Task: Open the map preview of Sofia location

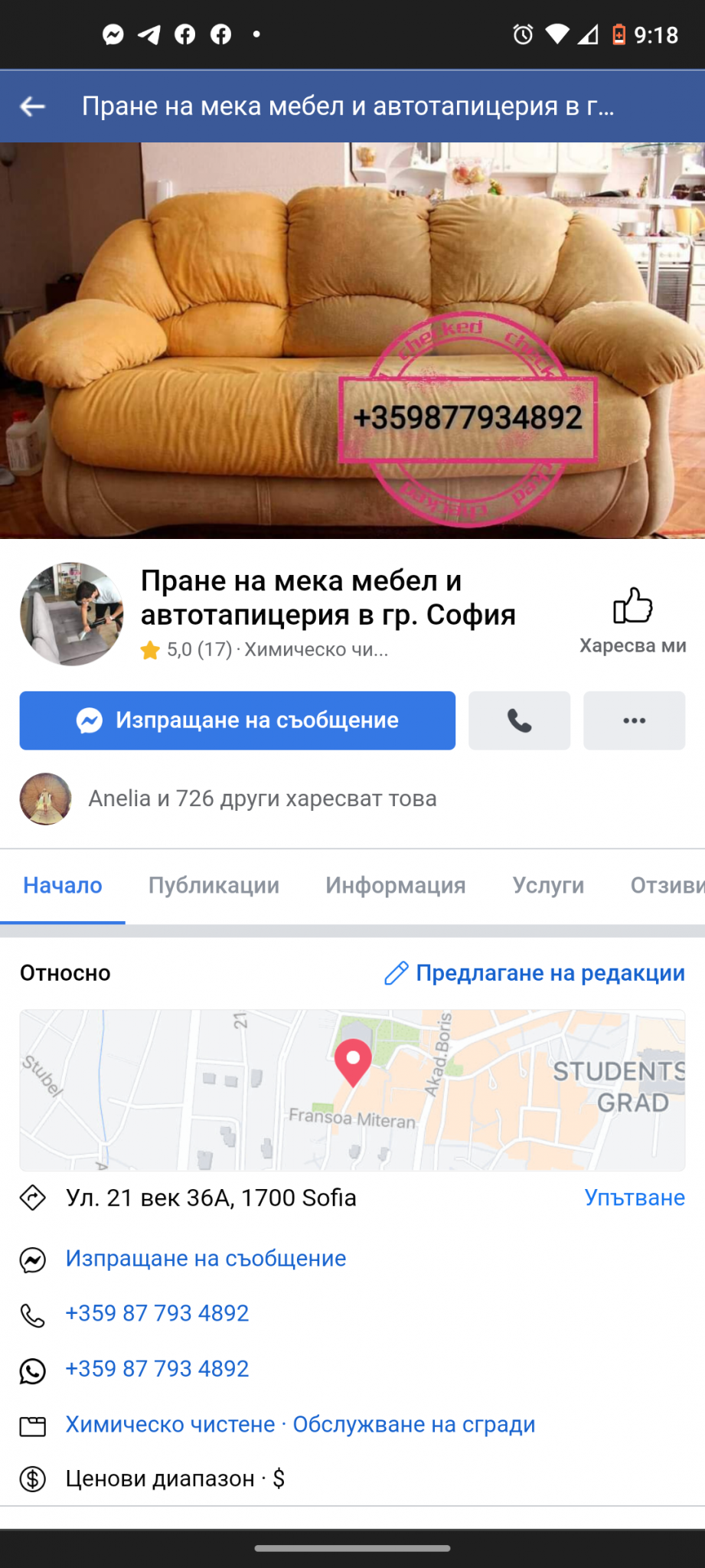Action: 352,1090
